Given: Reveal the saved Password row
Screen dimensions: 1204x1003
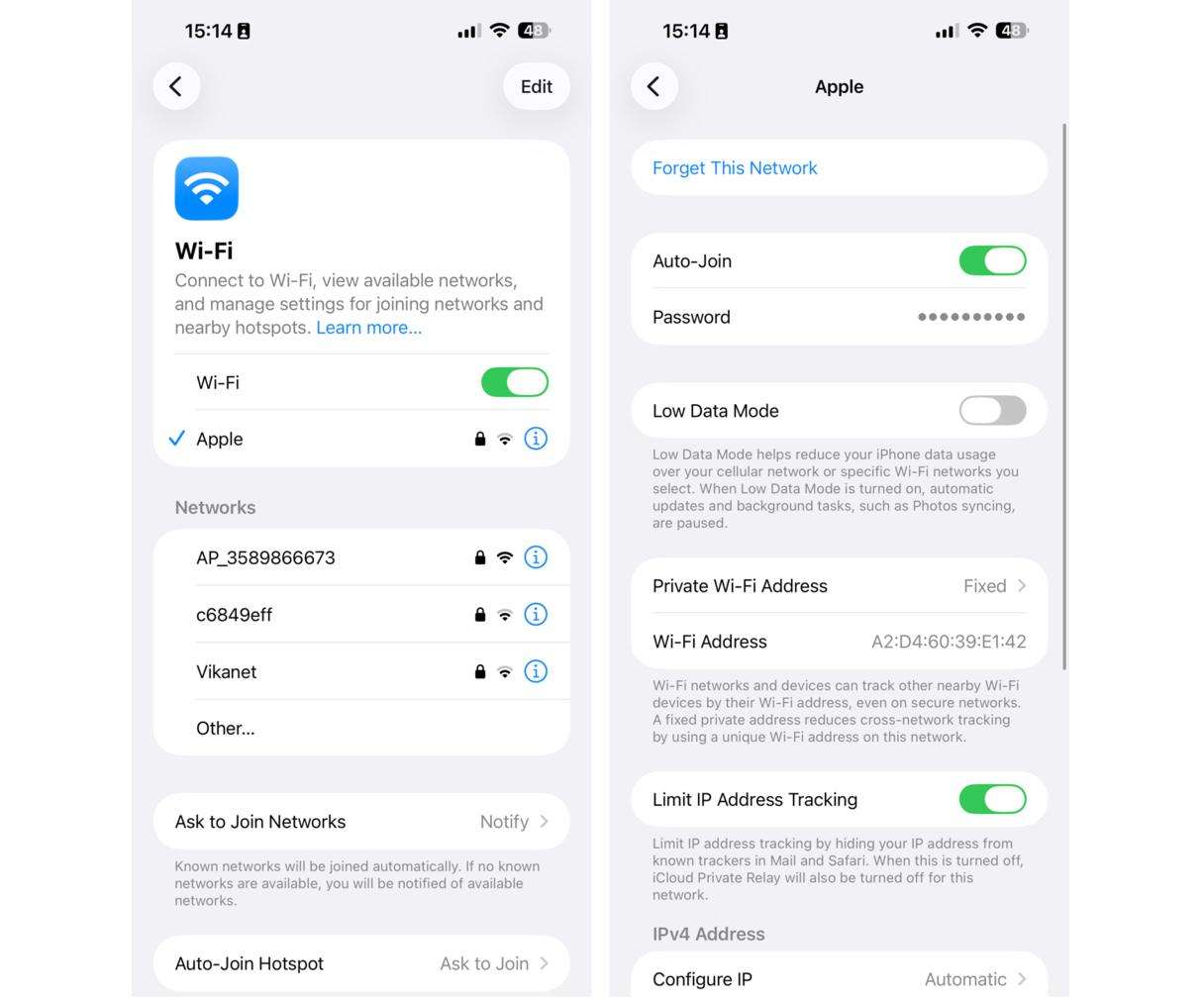Looking at the screenshot, I should click(839, 317).
